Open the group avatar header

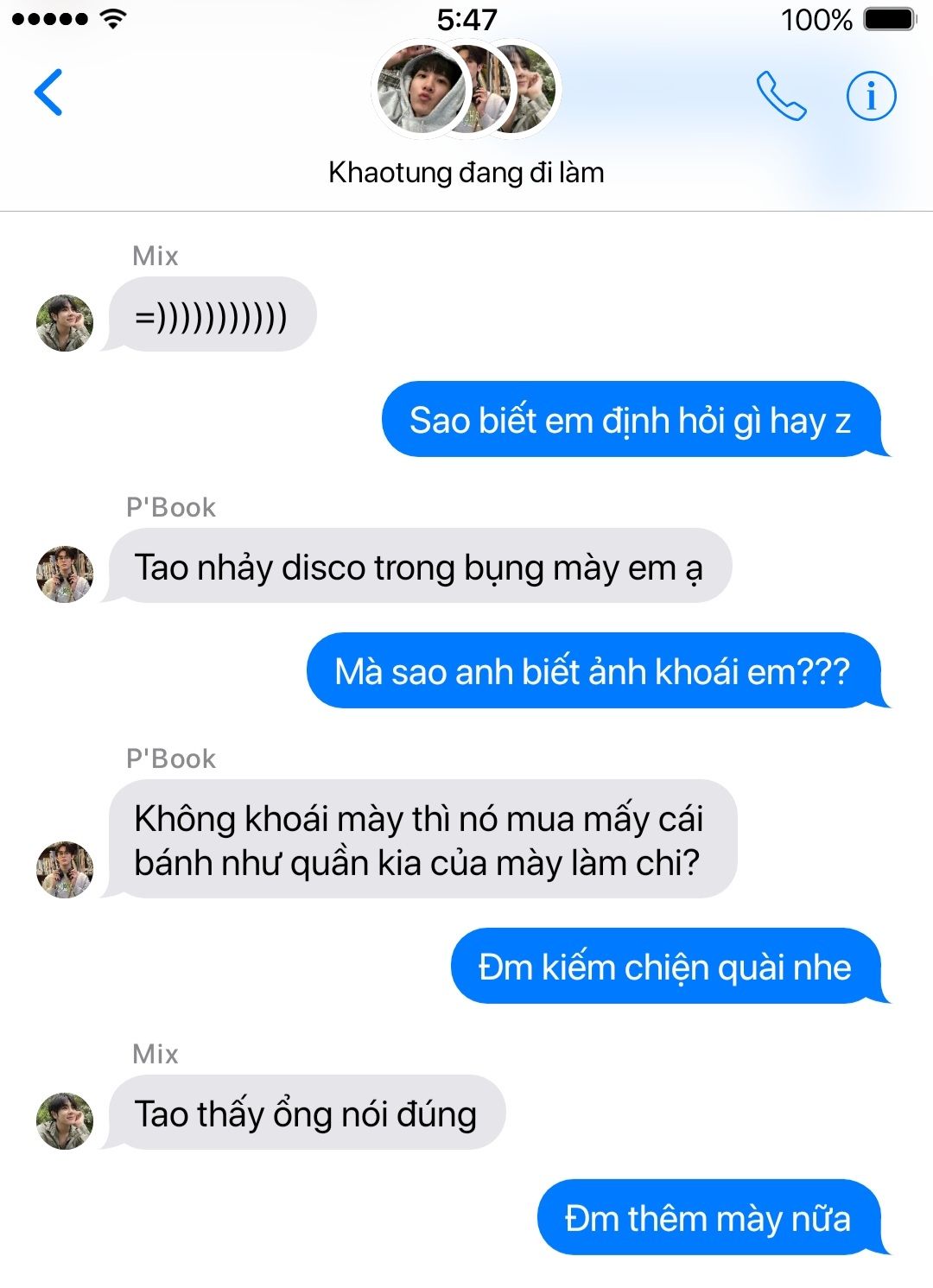coord(466,89)
